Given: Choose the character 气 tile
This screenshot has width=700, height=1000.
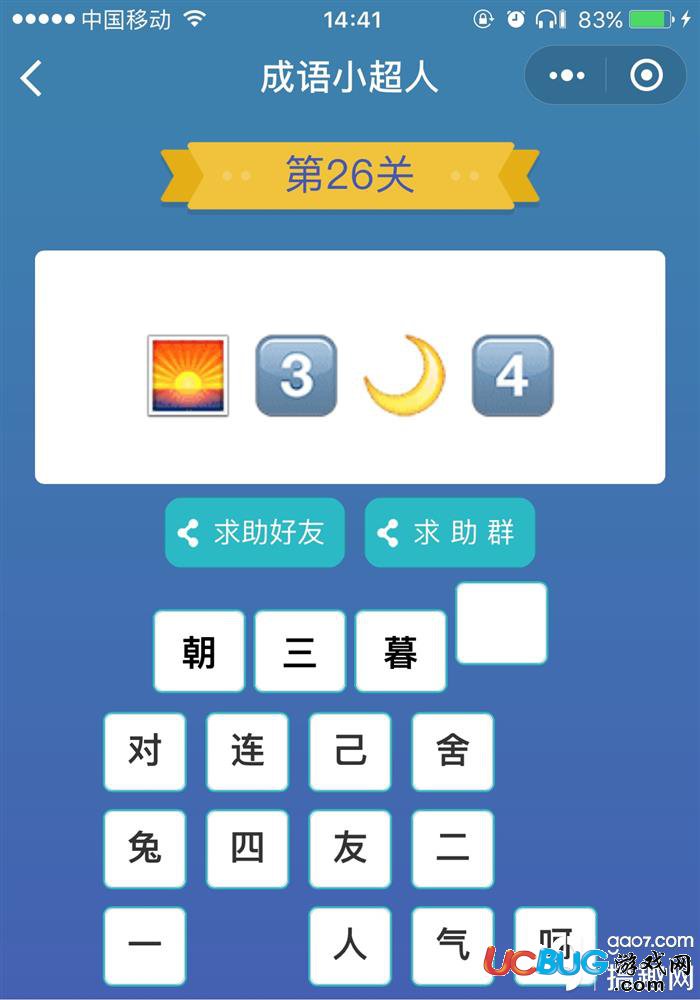Looking at the screenshot, I should coord(452,945).
